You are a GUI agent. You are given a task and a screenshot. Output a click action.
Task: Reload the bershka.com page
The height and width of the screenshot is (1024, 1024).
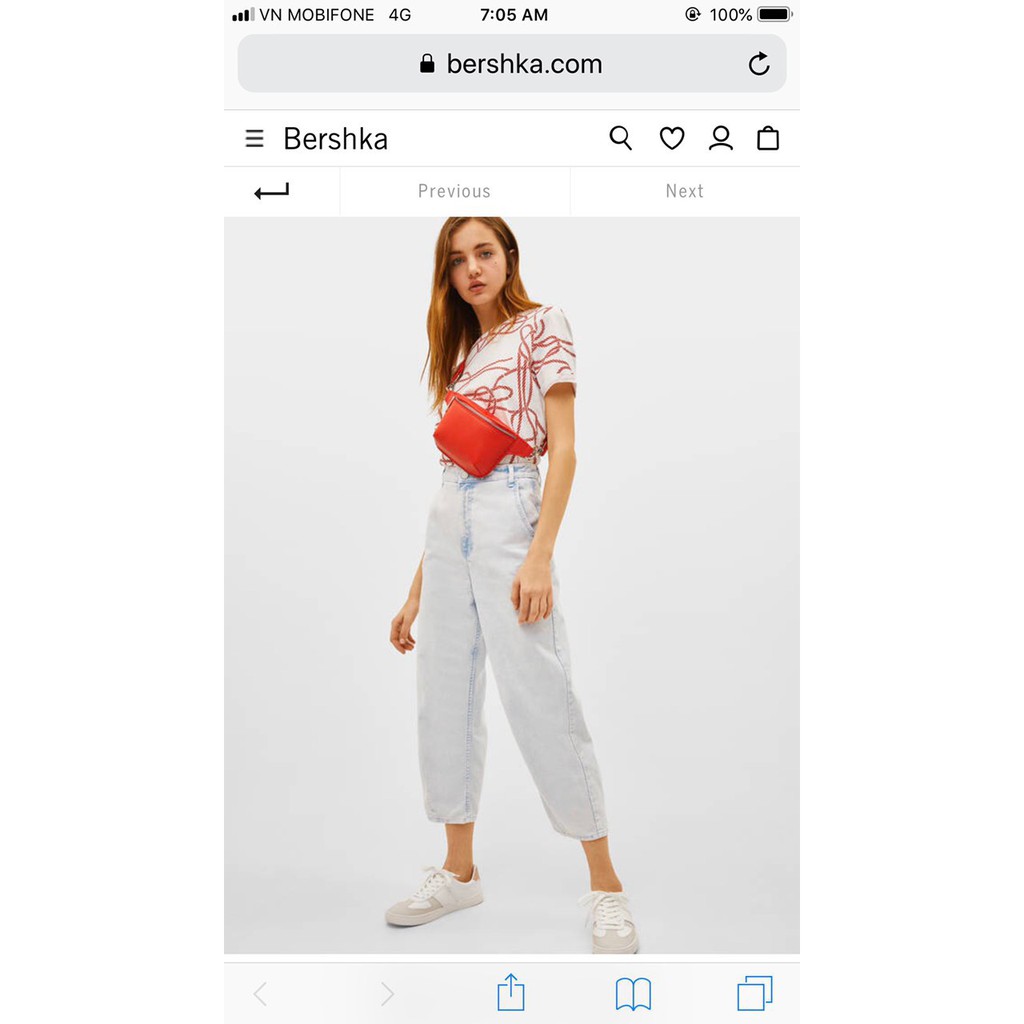click(759, 64)
